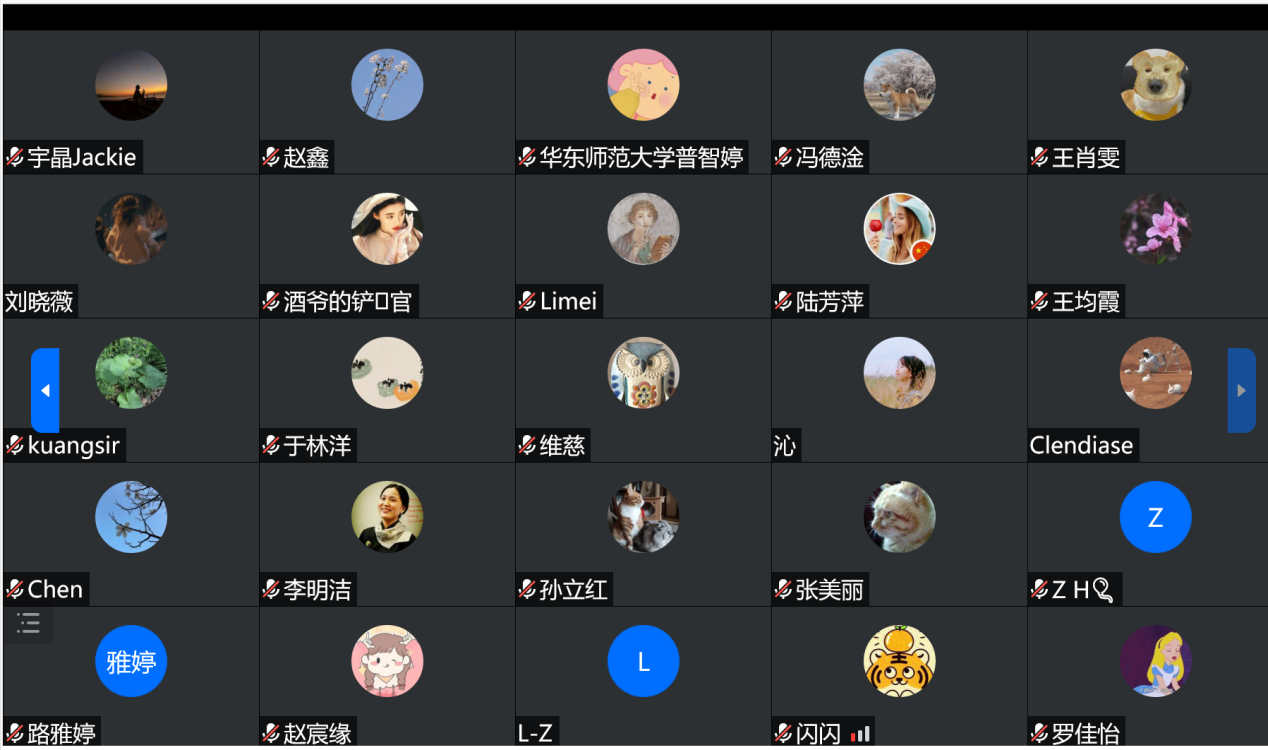This screenshot has width=1268, height=750.
Task: Select participant tile 王均霞
Action: (1155, 246)
